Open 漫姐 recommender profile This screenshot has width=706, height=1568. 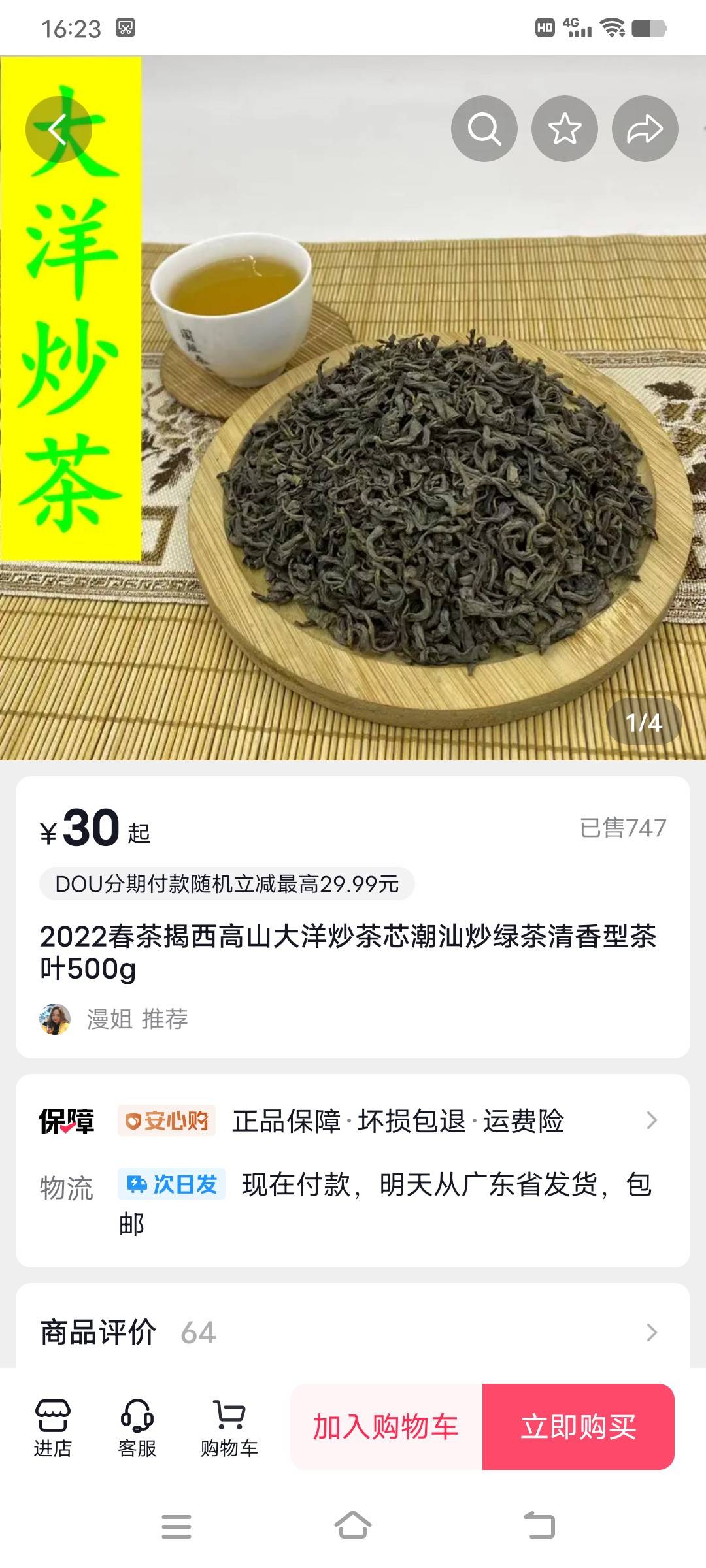coord(114,1019)
